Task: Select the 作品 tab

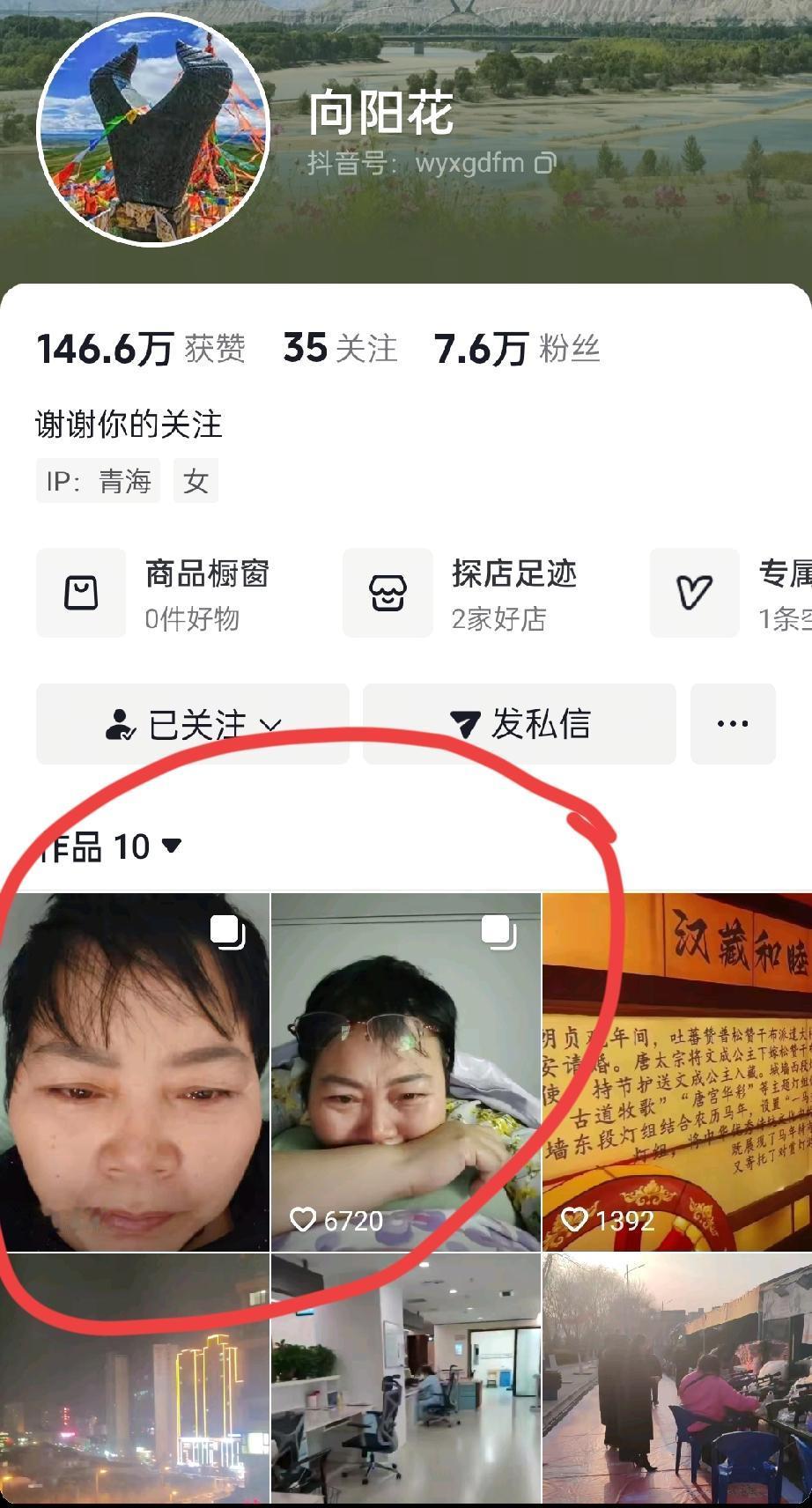Action: 92,845
